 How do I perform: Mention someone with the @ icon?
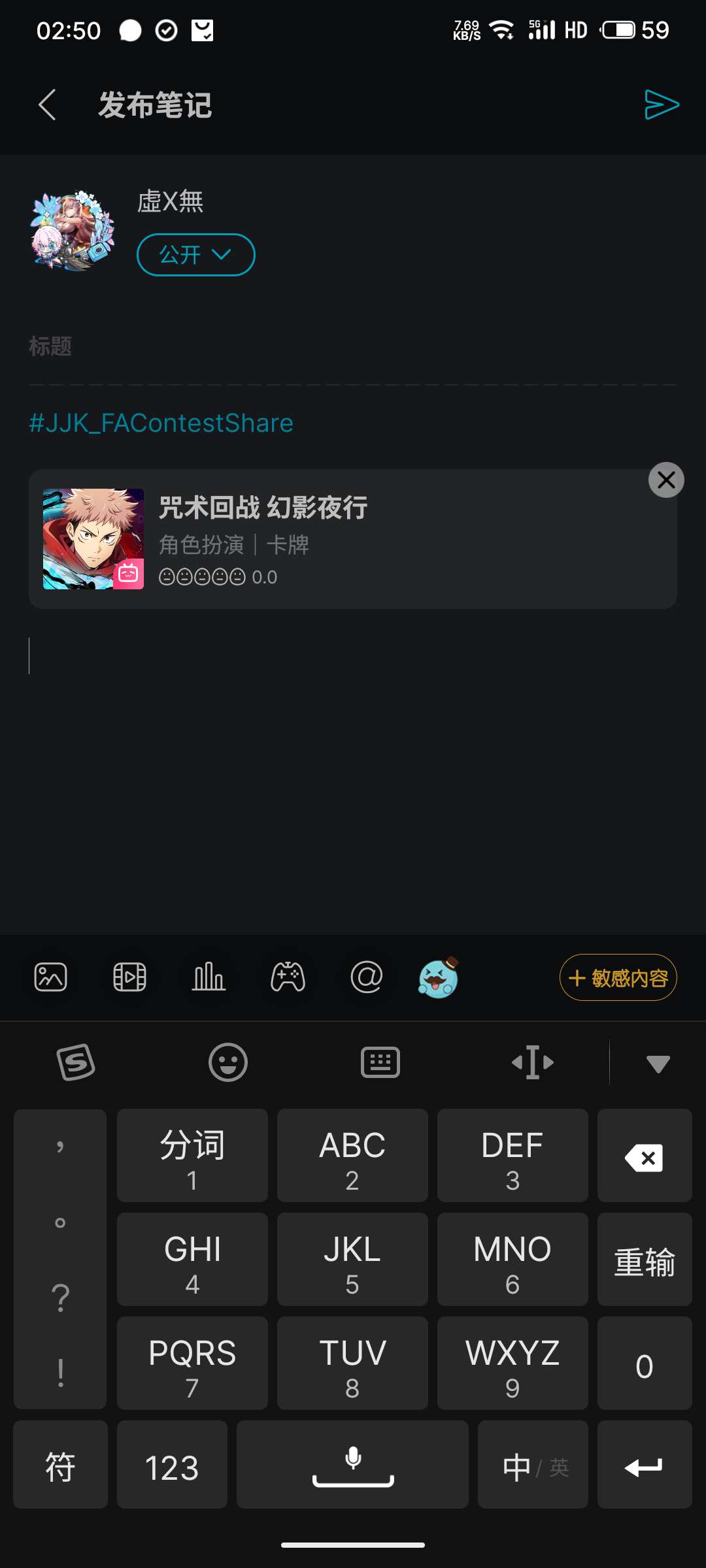click(367, 977)
